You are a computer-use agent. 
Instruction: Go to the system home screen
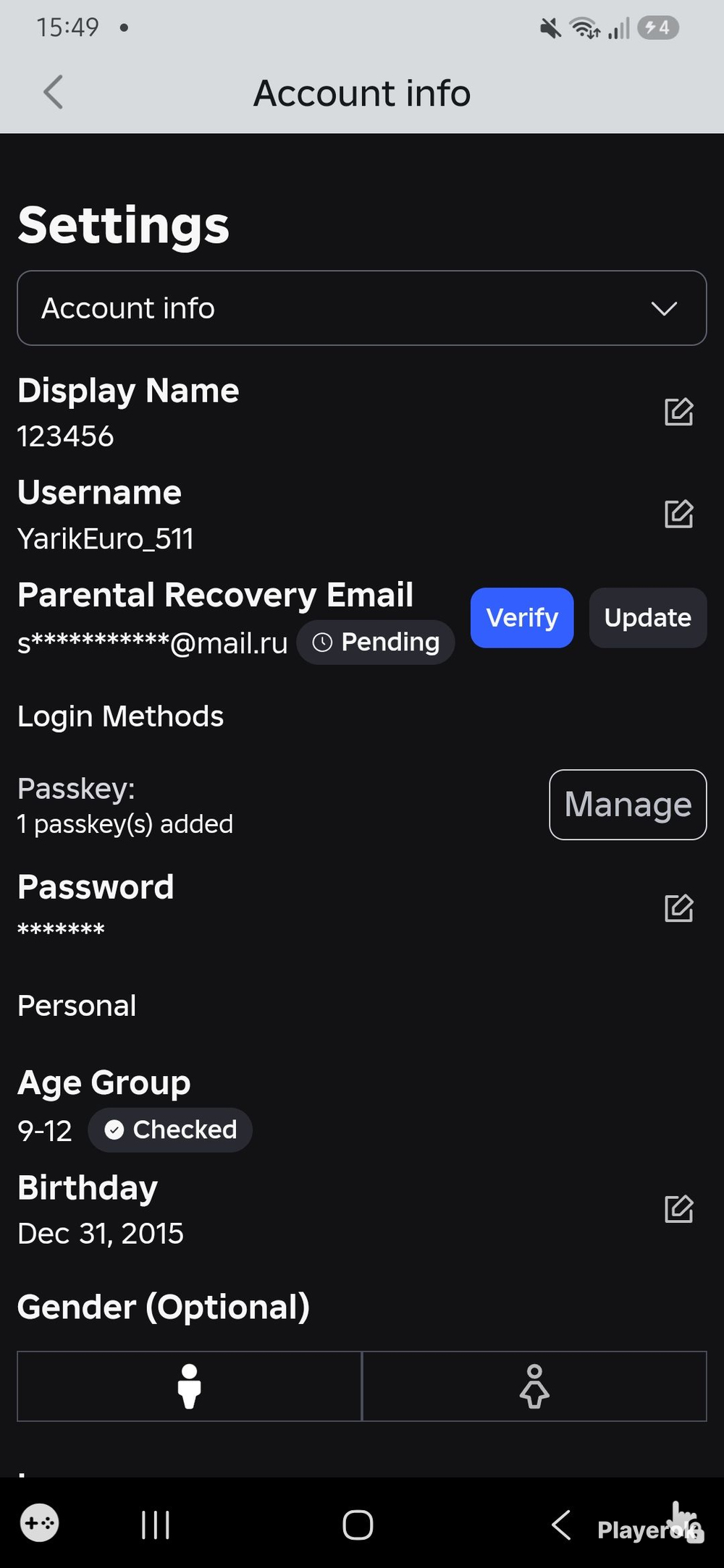(358, 1525)
